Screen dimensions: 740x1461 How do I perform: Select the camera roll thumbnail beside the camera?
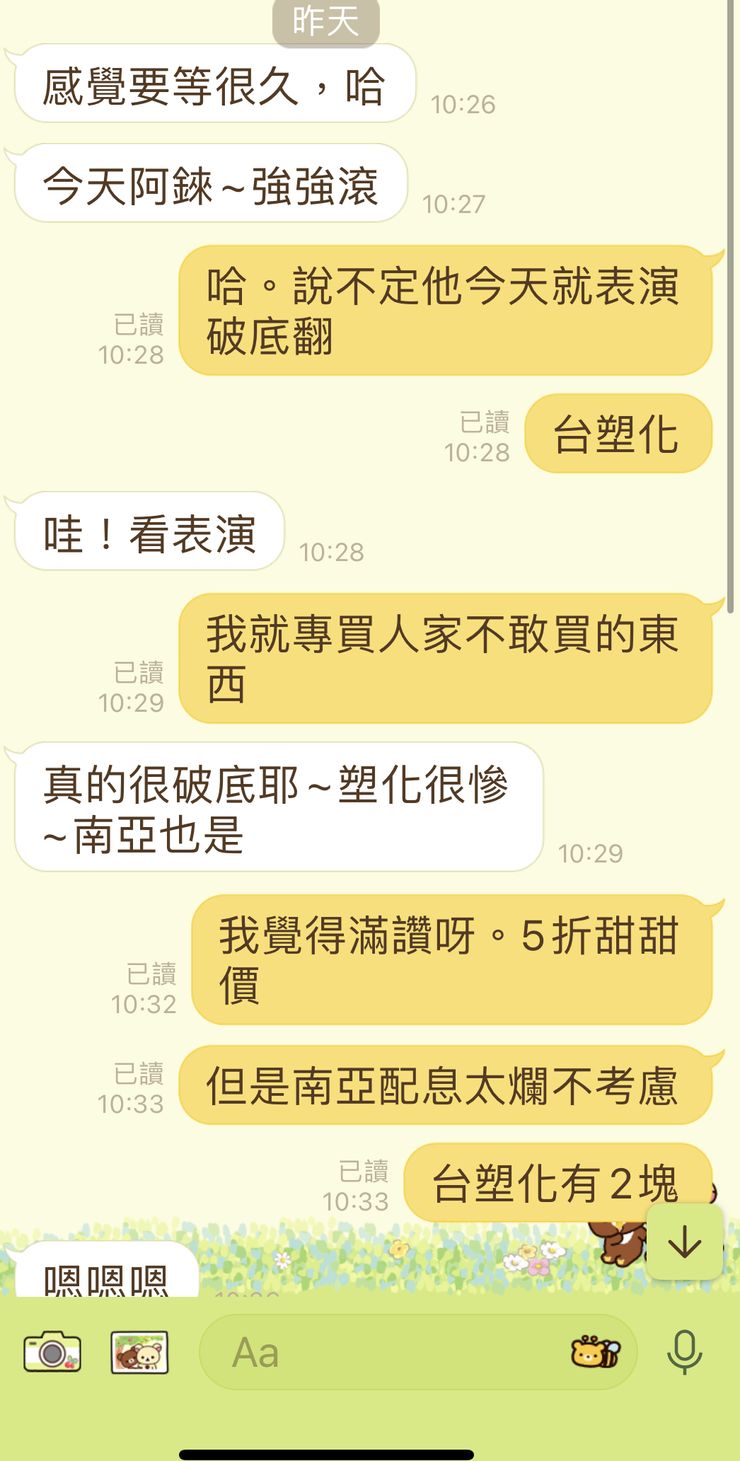tap(141, 1352)
